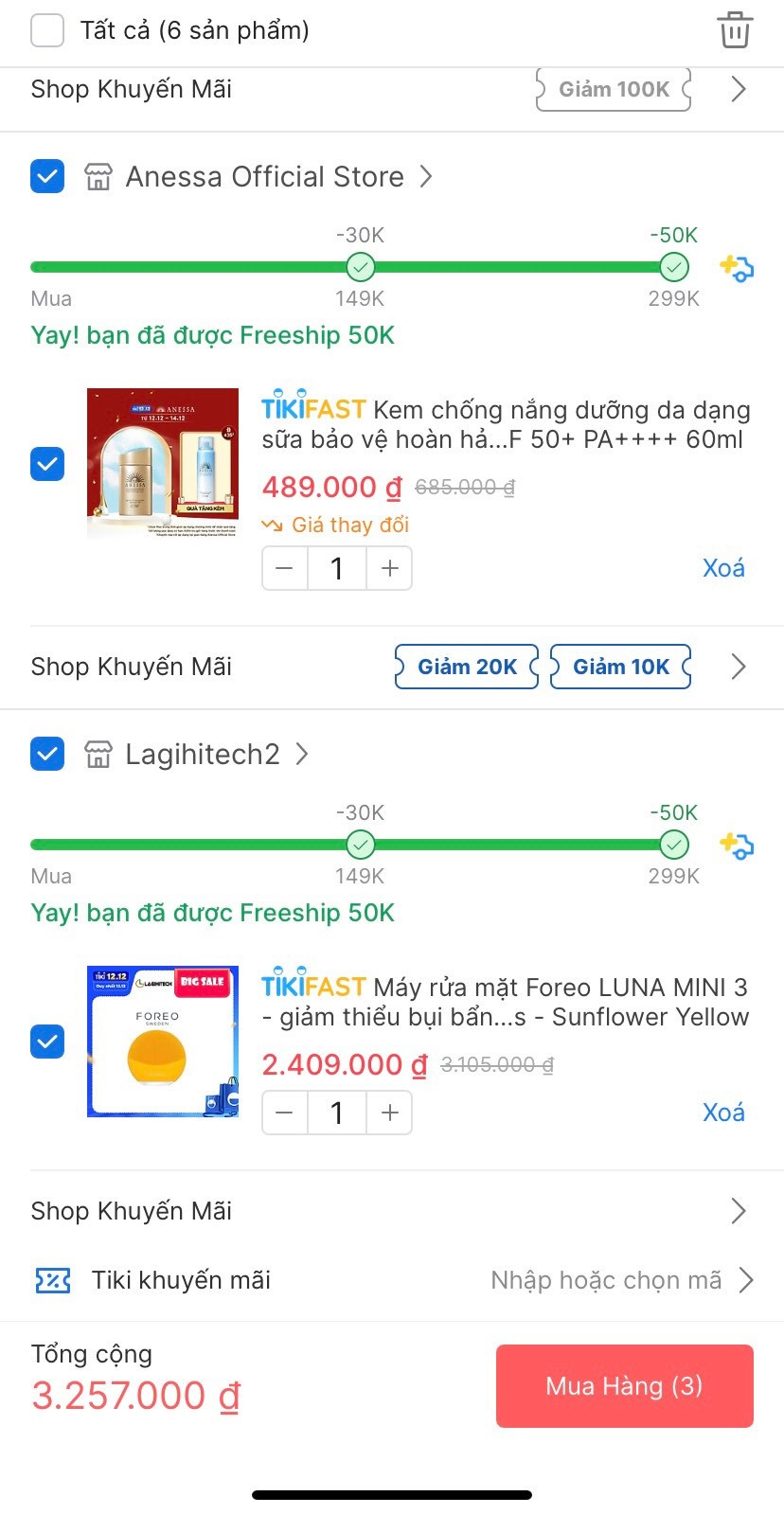
Task: Open the store icon beside Lagihitech2
Action: point(98,754)
